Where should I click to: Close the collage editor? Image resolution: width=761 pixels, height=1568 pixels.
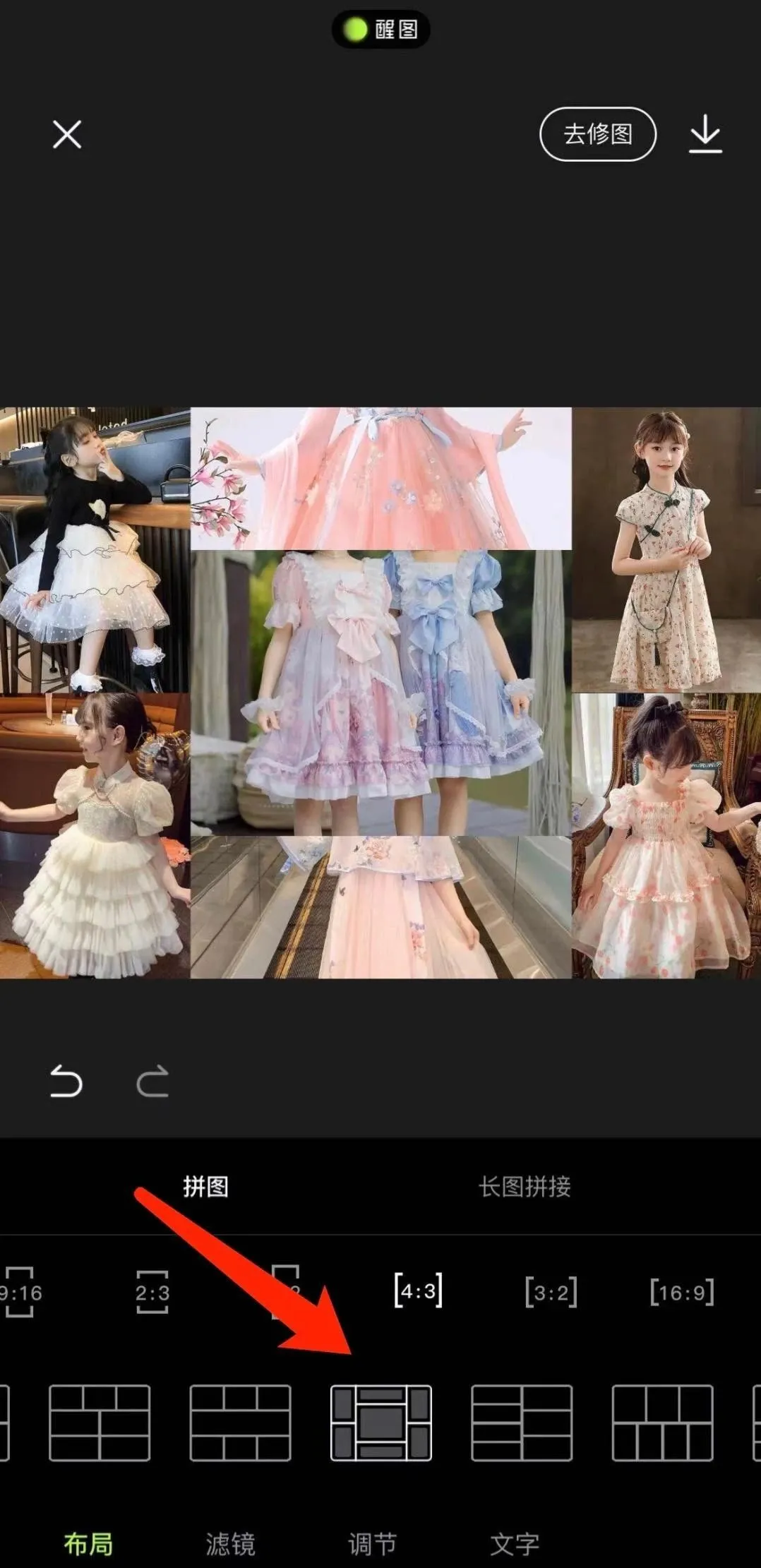click(67, 134)
